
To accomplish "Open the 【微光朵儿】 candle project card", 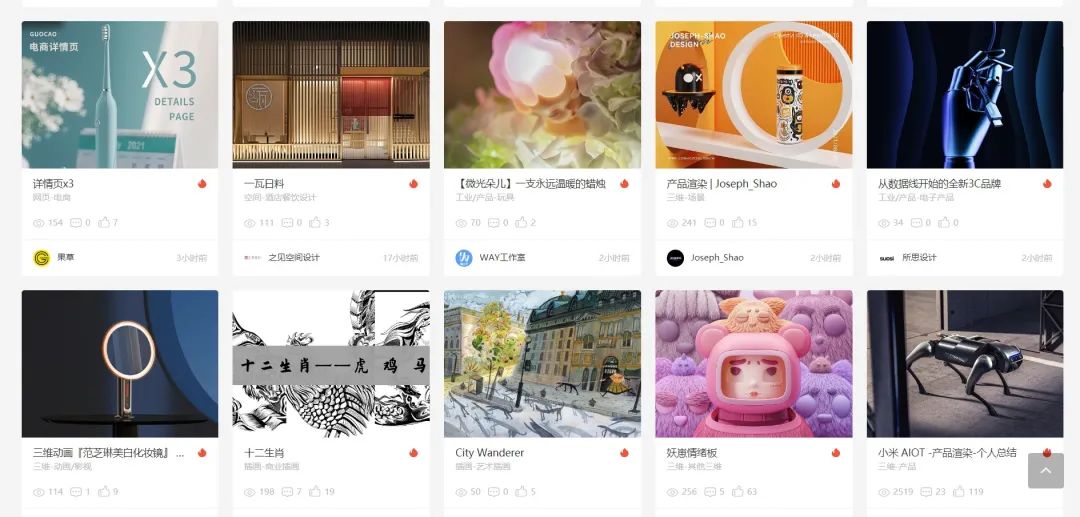I will 542,95.
